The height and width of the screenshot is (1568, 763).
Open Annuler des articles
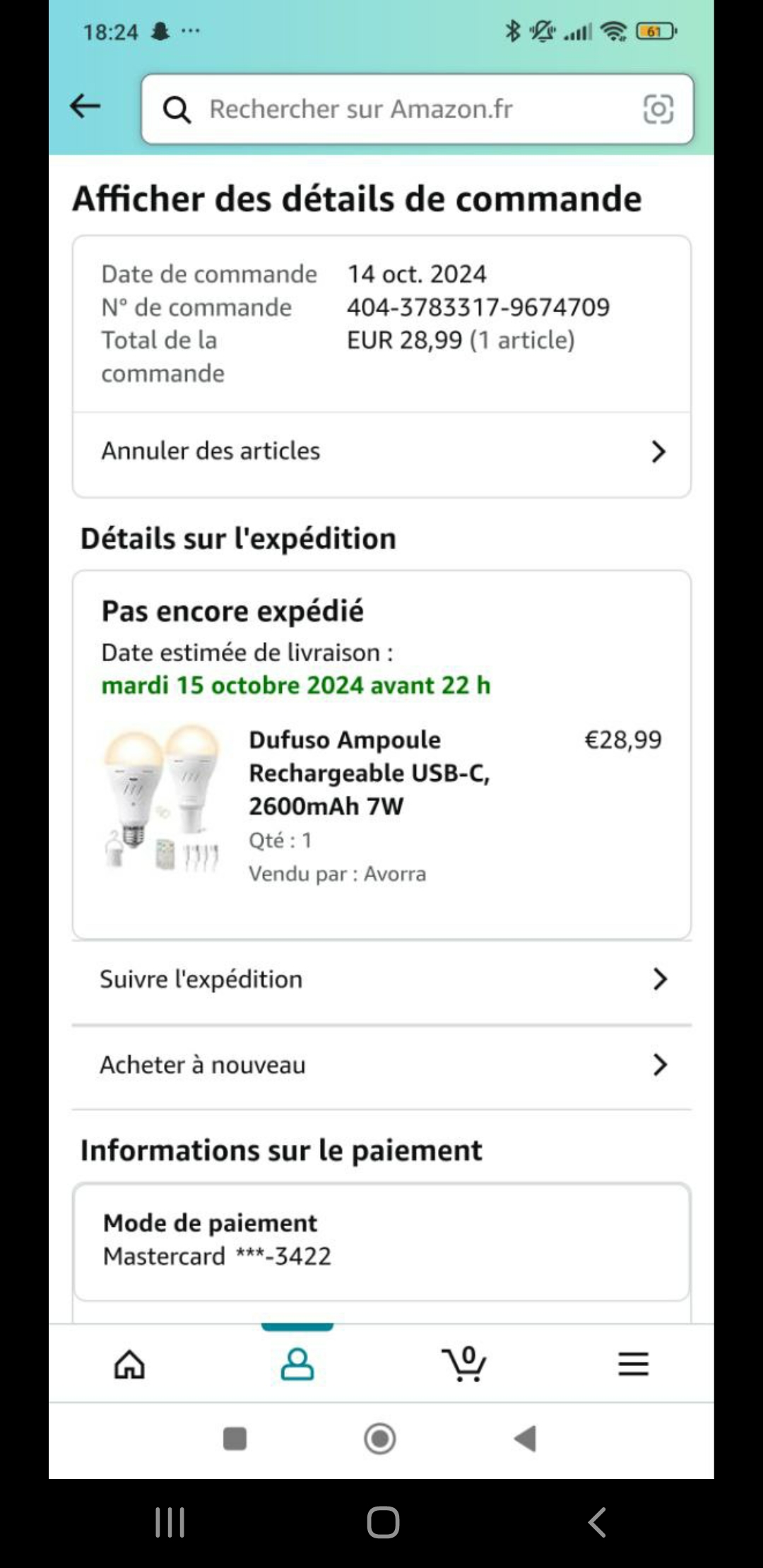click(381, 451)
